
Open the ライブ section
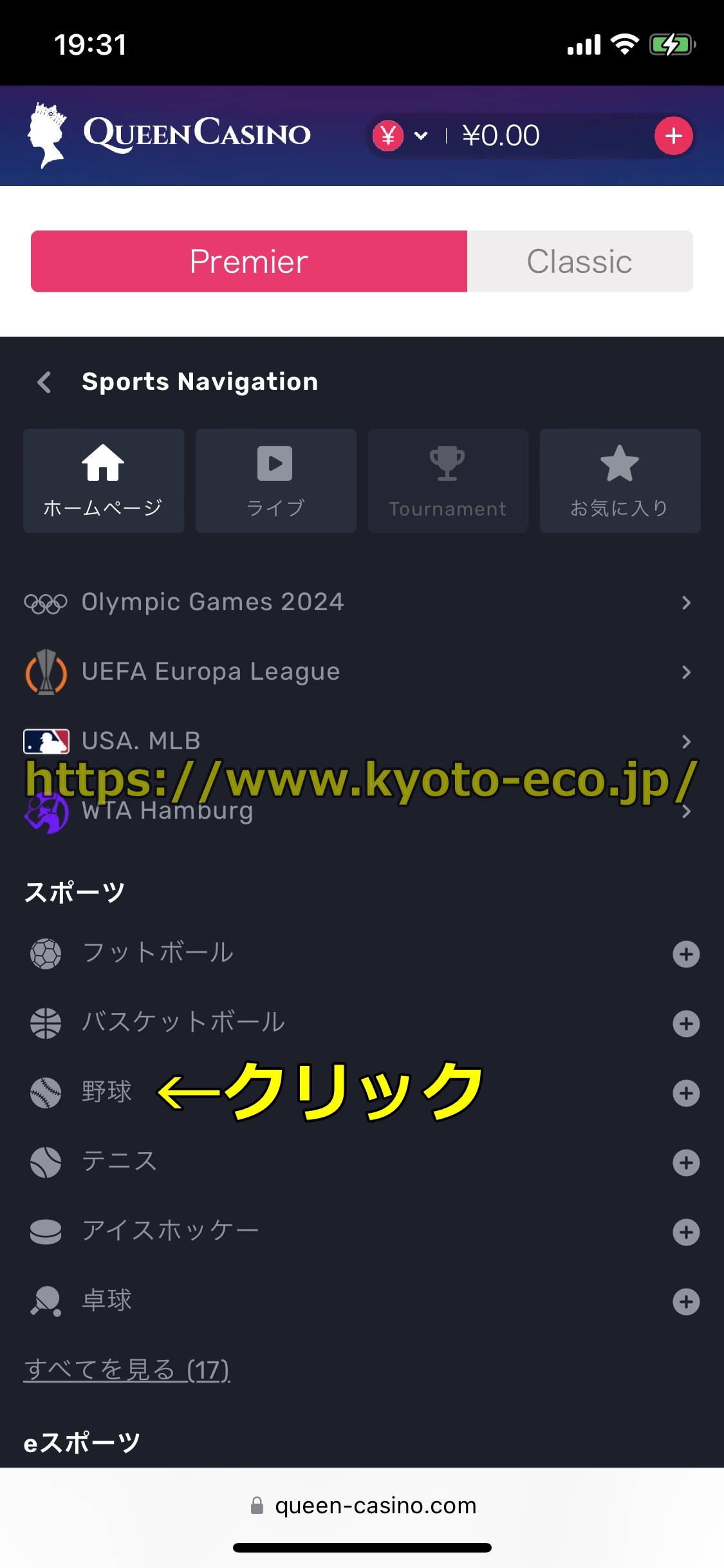point(275,481)
